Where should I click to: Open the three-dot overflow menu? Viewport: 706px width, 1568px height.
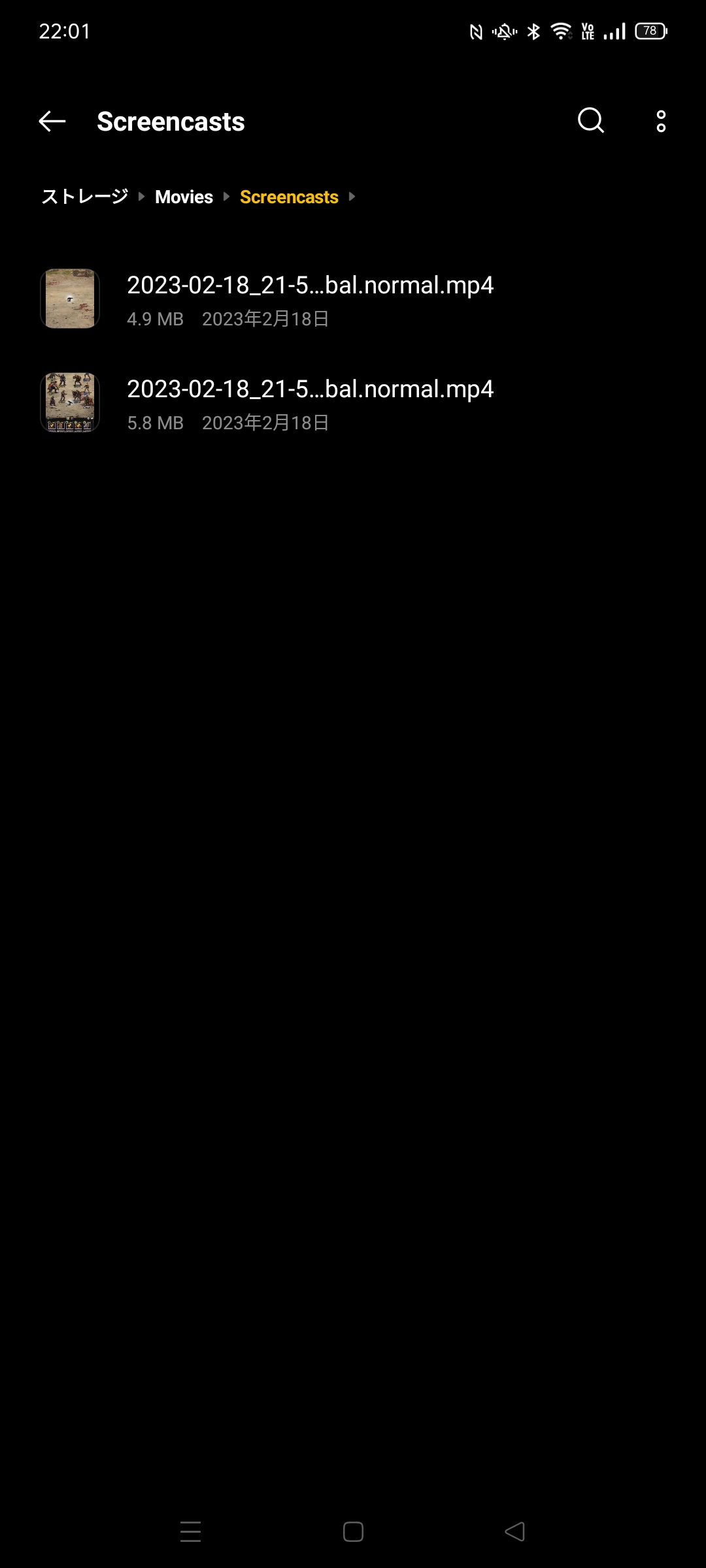point(661,122)
